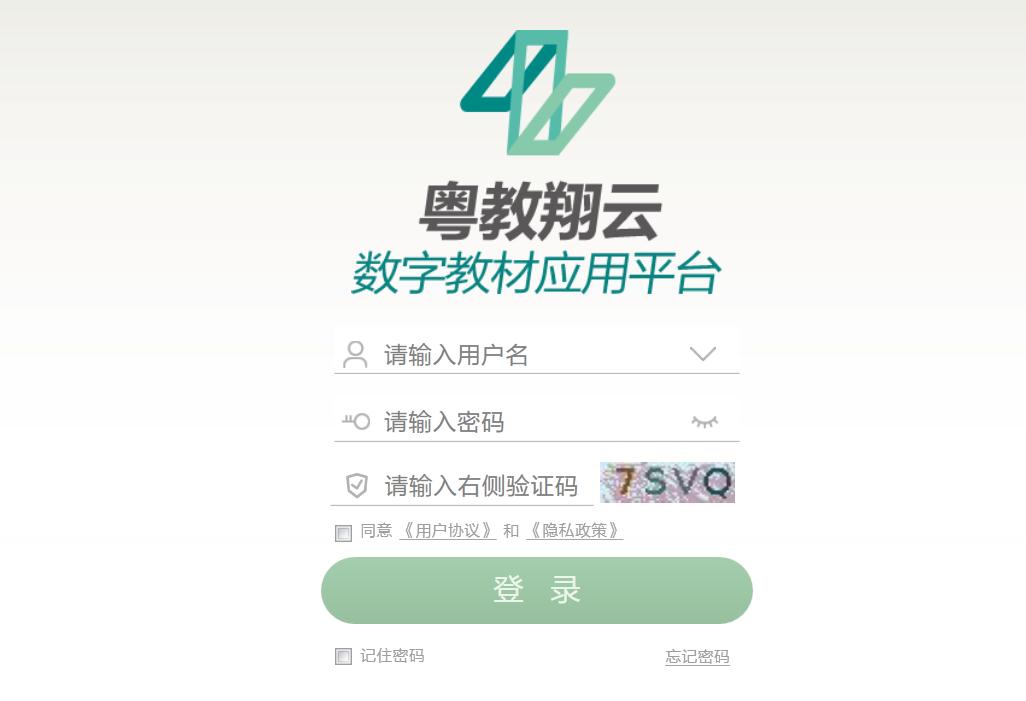Focus the password input field
Viewport: 1026px width, 701px height.
[x=520, y=422]
